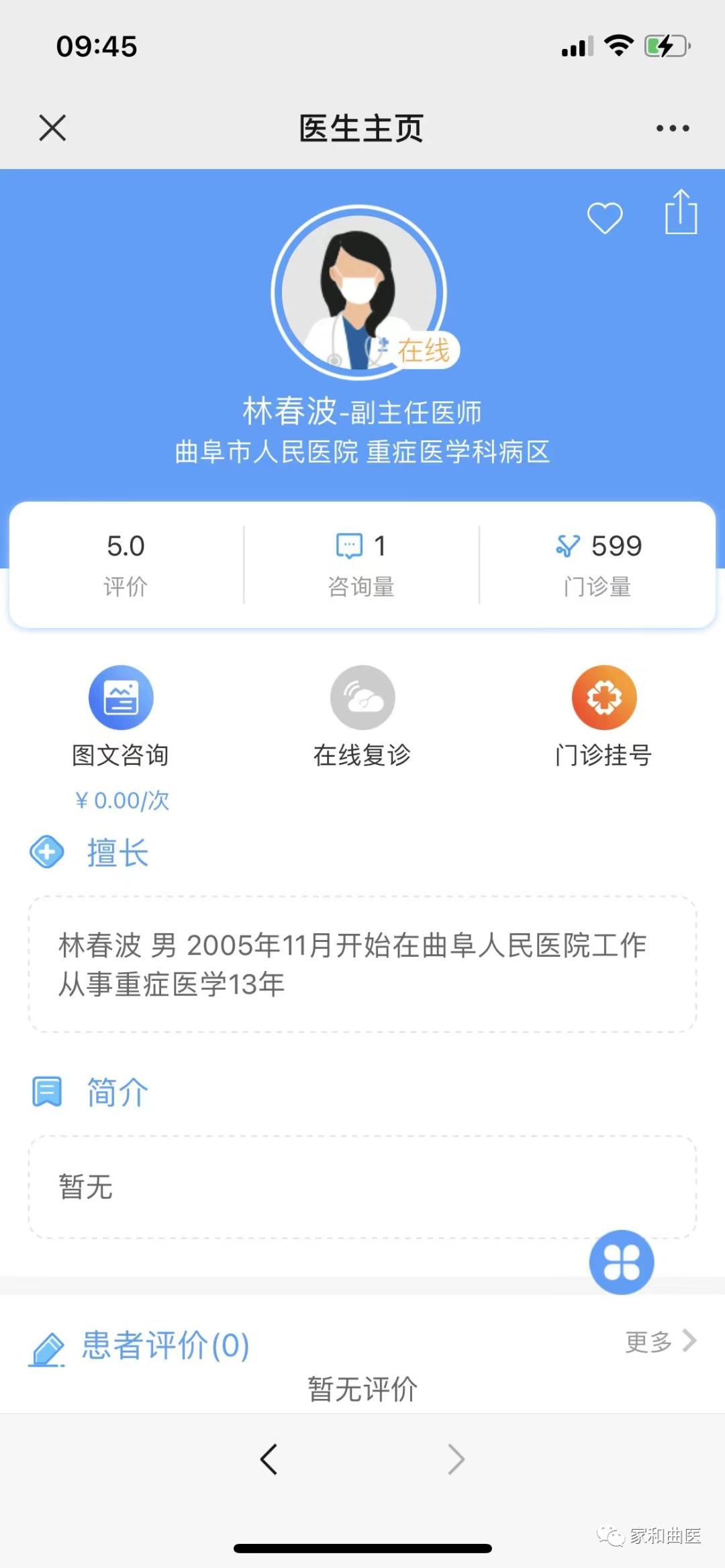The height and width of the screenshot is (1568, 725).
Task: Tap the share icon at top right
Action: 681,213
